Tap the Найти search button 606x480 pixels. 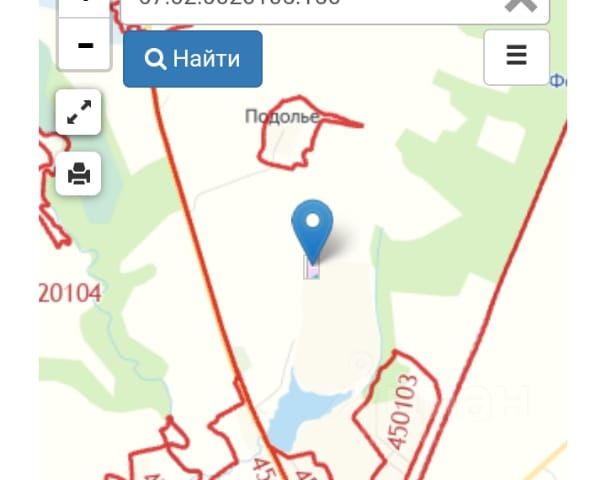(x=192, y=59)
